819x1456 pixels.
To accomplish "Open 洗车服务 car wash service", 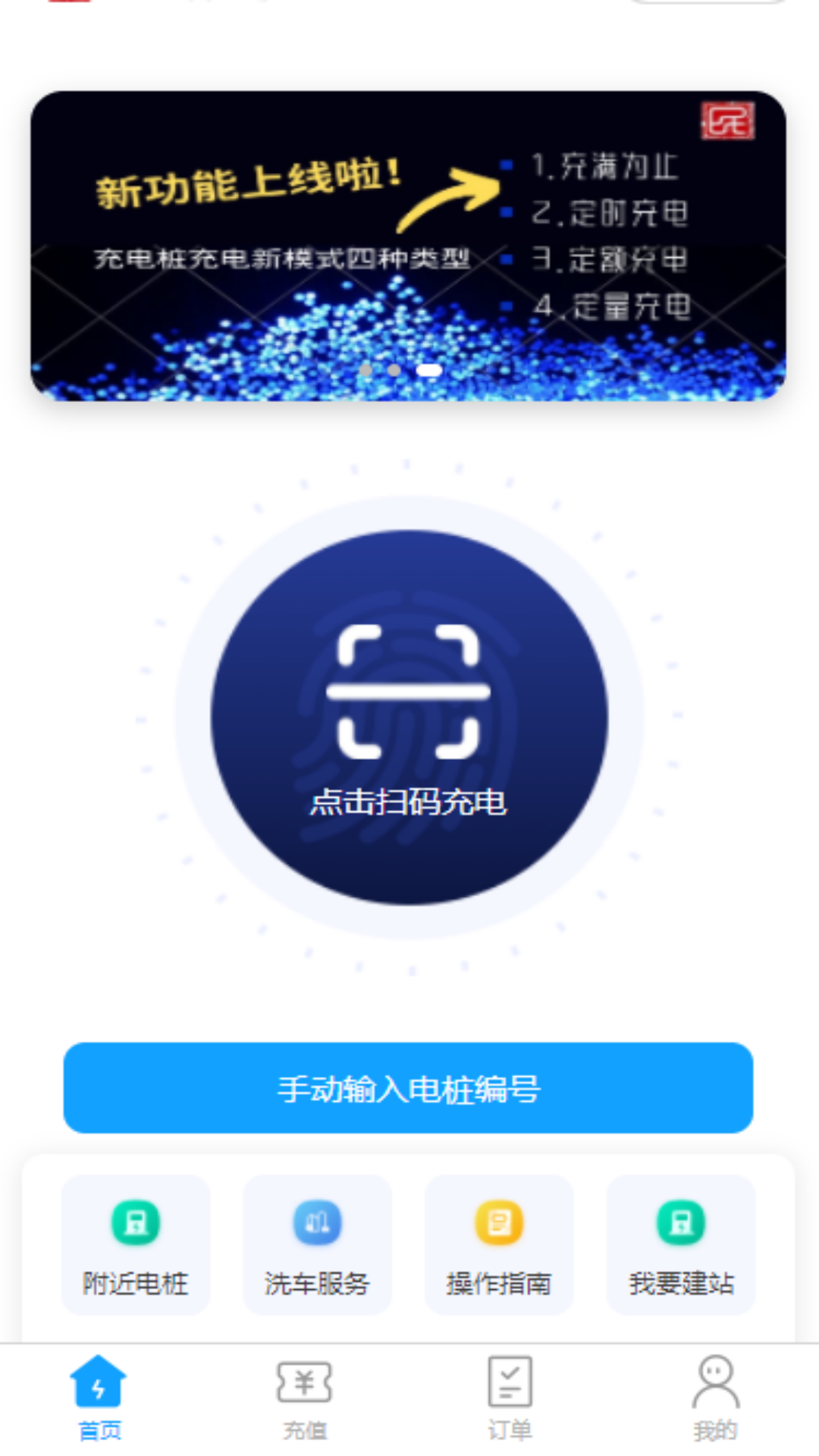I will tap(317, 1245).
